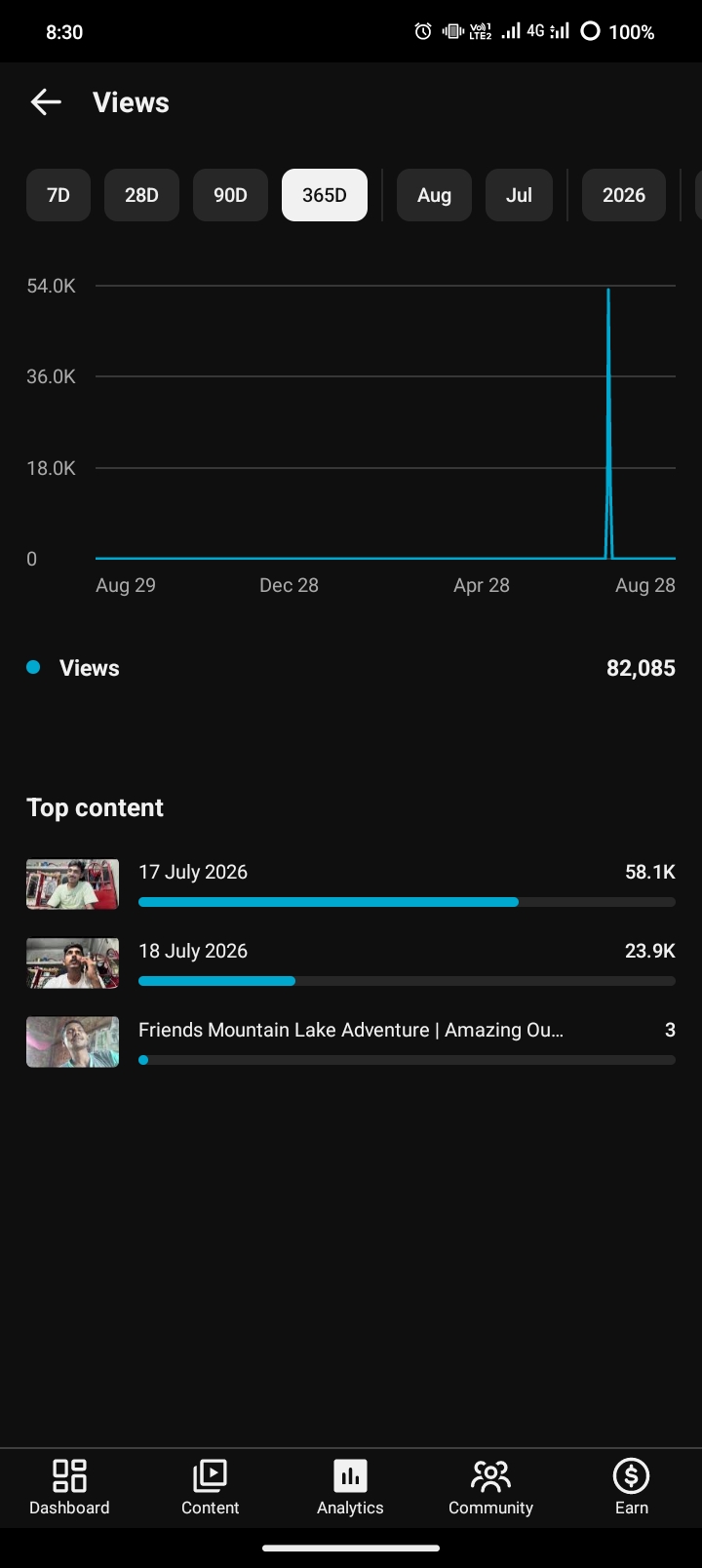Go back from the Views screen

[x=46, y=102]
